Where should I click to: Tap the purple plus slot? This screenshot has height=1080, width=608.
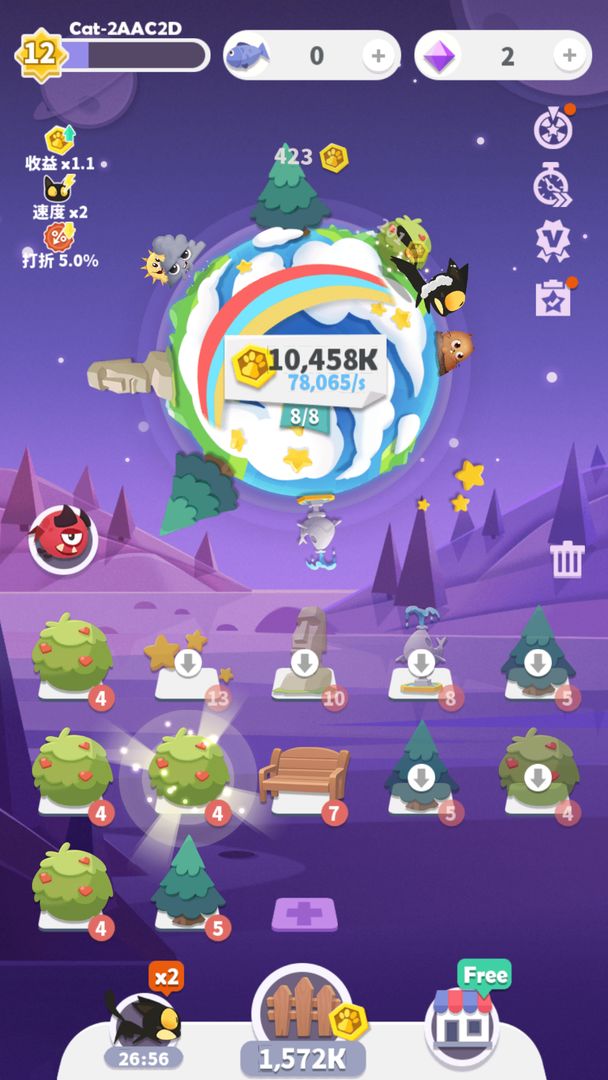(304, 914)
